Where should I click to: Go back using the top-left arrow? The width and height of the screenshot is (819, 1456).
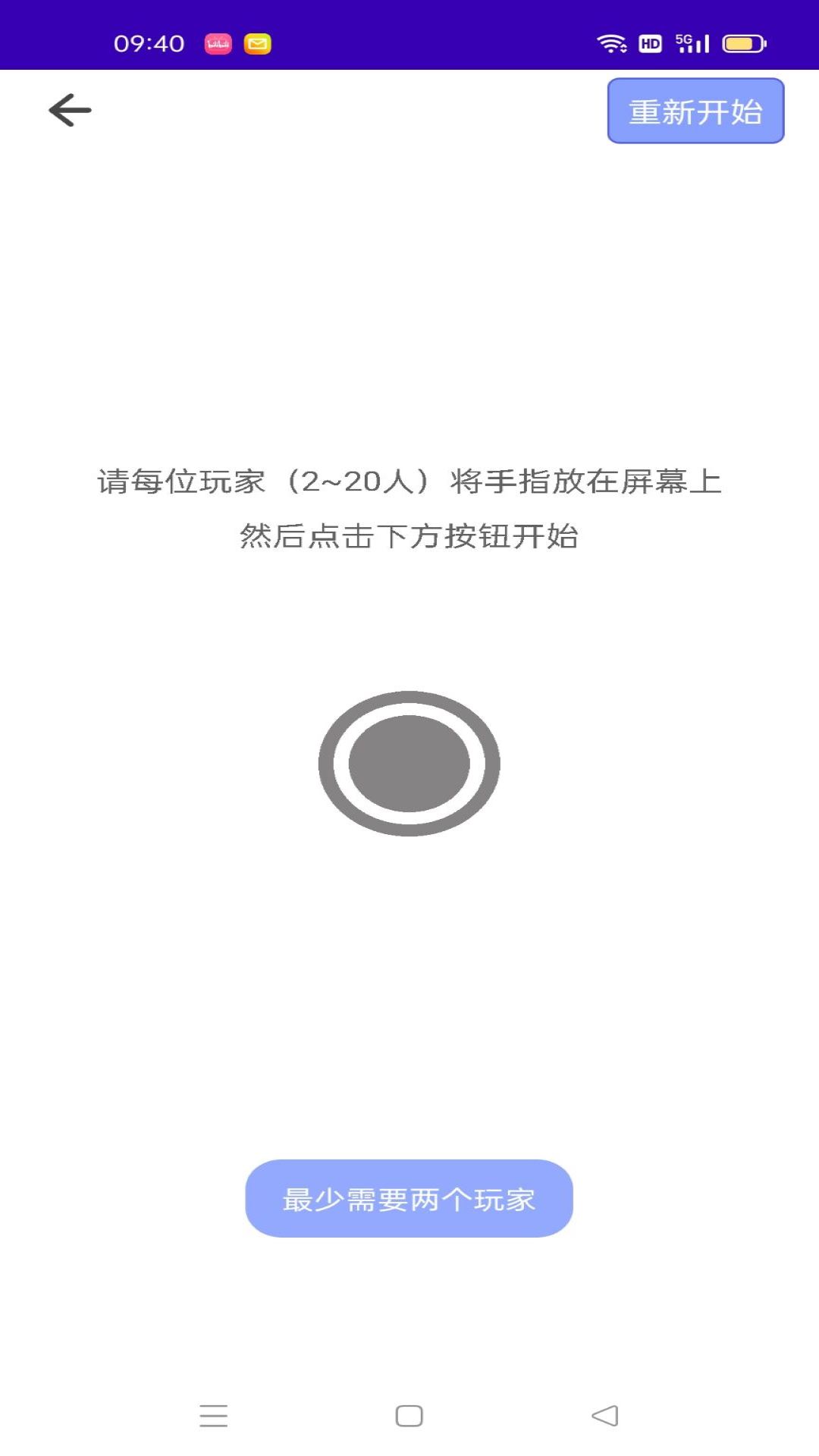(x=70, y=111)
